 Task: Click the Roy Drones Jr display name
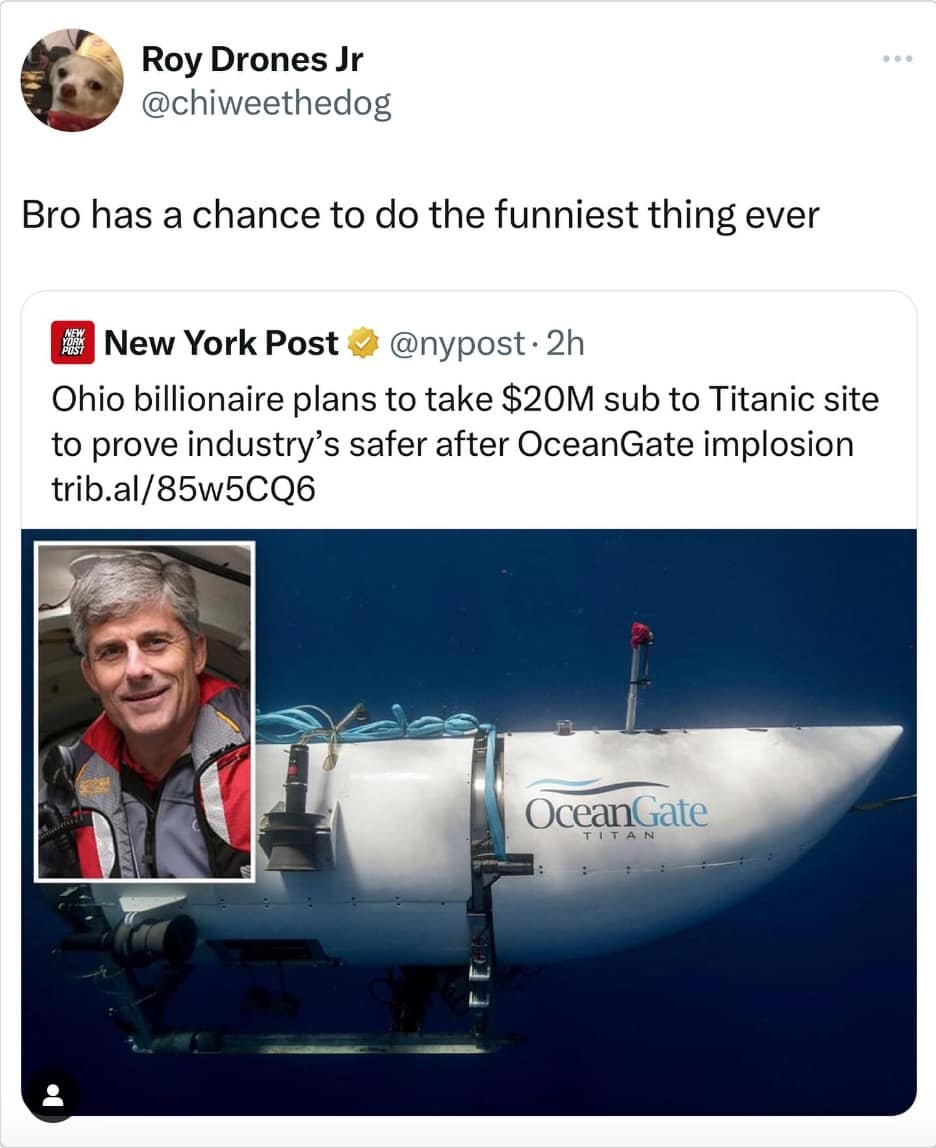point(253,60)
